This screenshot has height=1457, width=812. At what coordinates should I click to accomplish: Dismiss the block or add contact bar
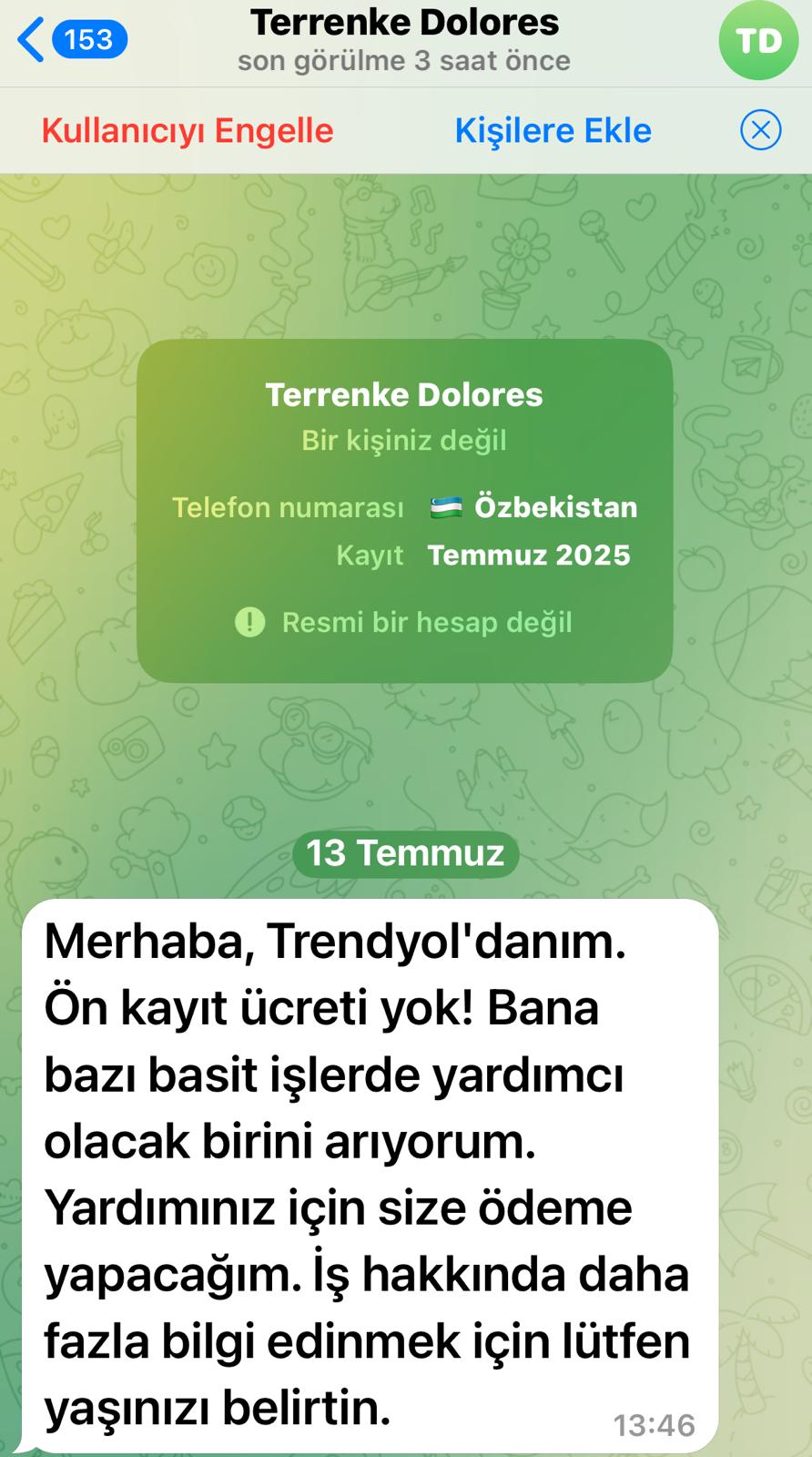click(x=760, y=130)
